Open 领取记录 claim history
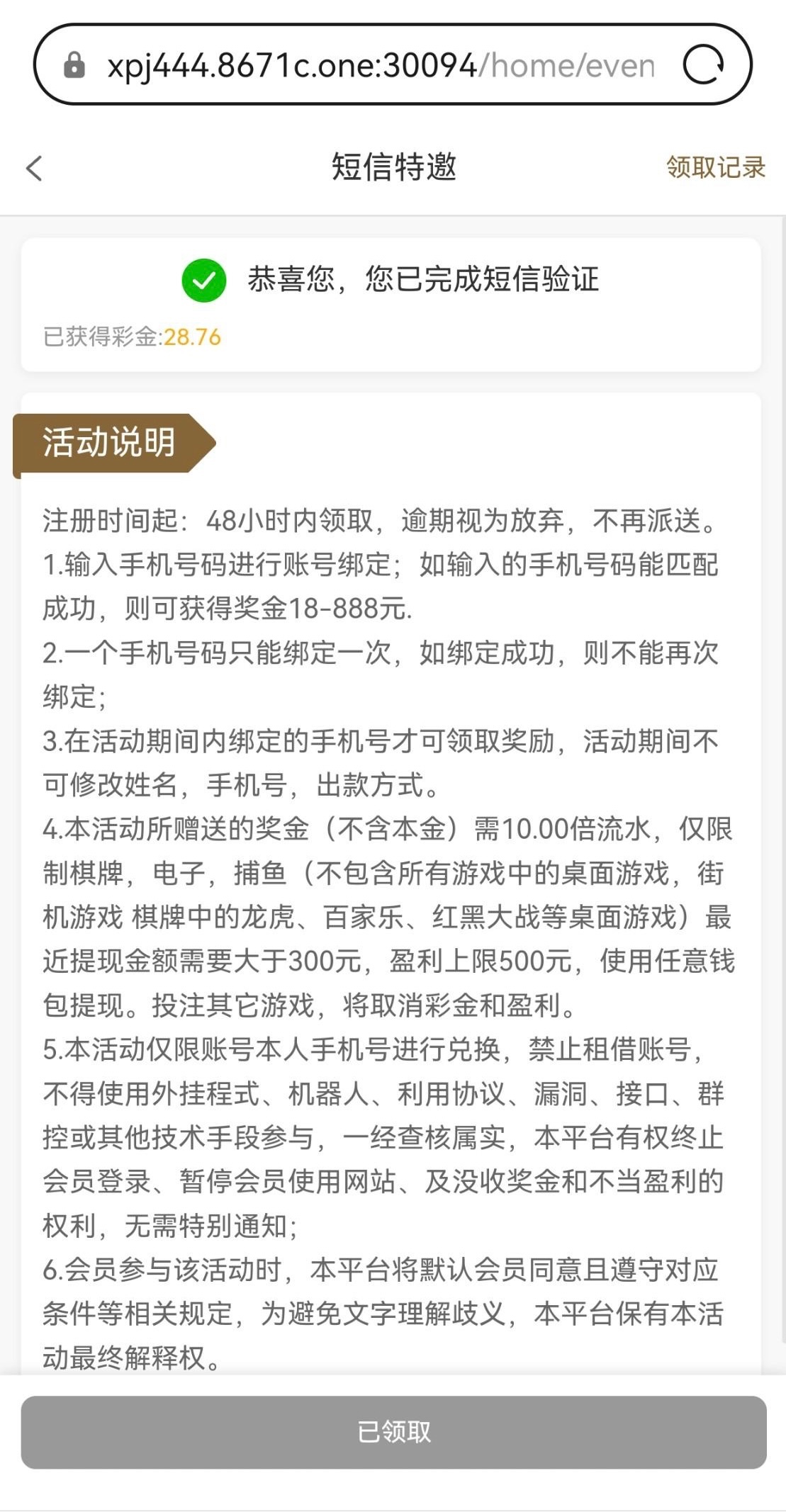Screen dimensions: 786x1512 coord(715,168)
